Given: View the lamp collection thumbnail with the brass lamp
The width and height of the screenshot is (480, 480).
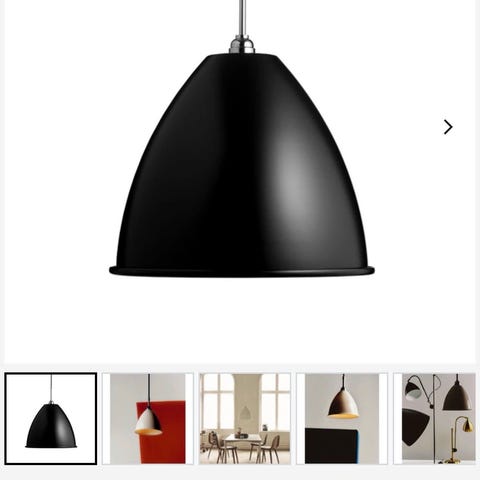Looking at the screenshot, I should pyautogui.click(x=435, y=419).
